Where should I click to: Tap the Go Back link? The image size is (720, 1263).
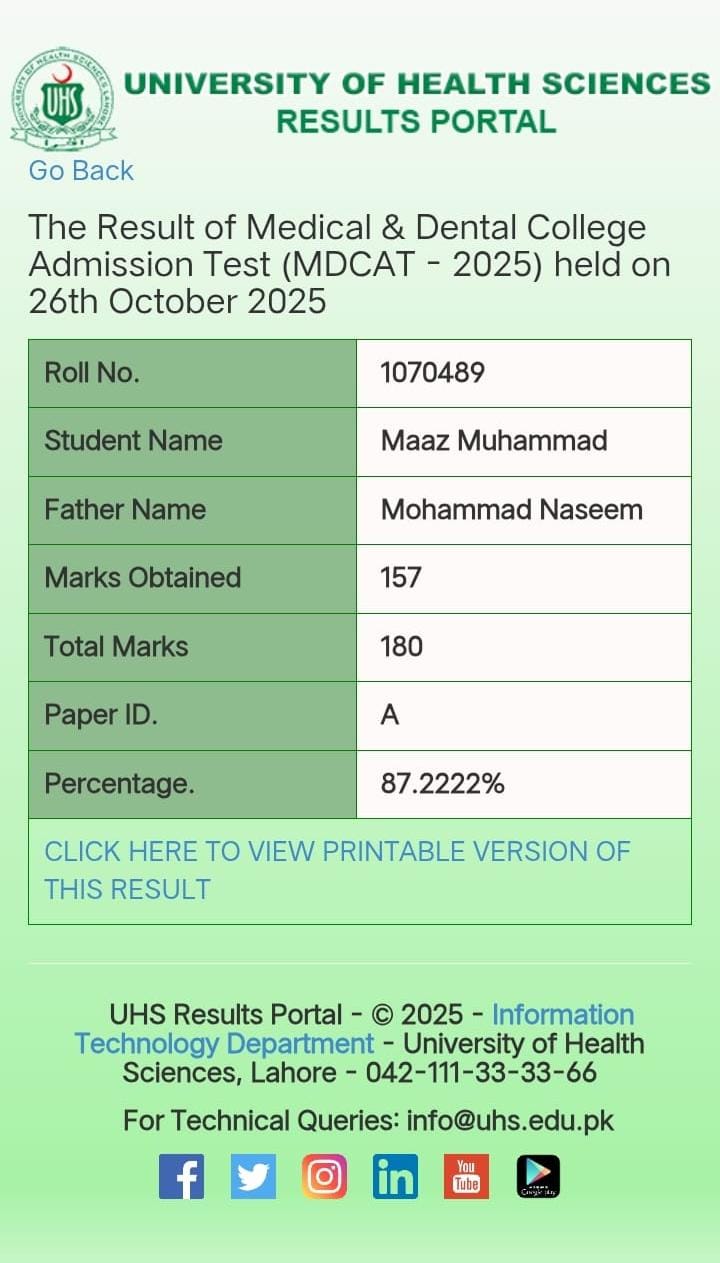[81, 171]
